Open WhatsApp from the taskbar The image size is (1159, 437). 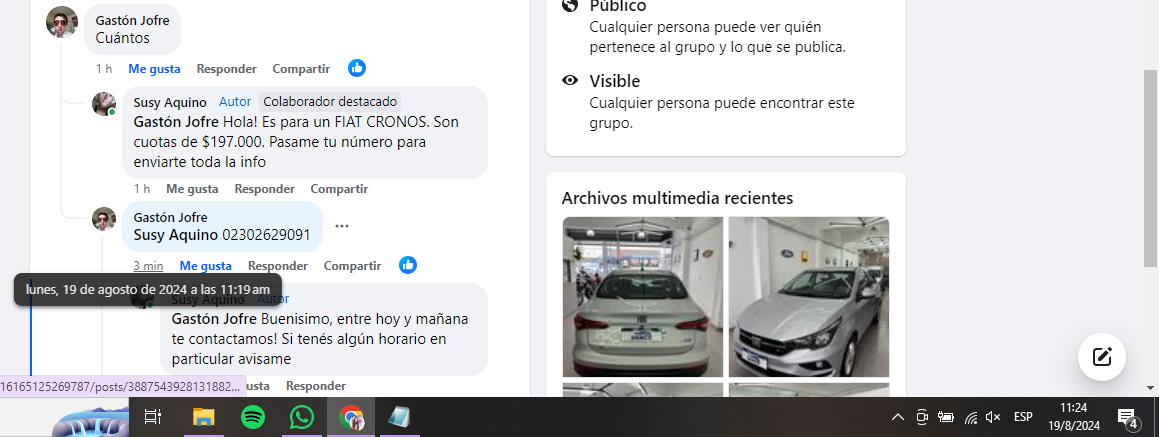click(302, 417)
